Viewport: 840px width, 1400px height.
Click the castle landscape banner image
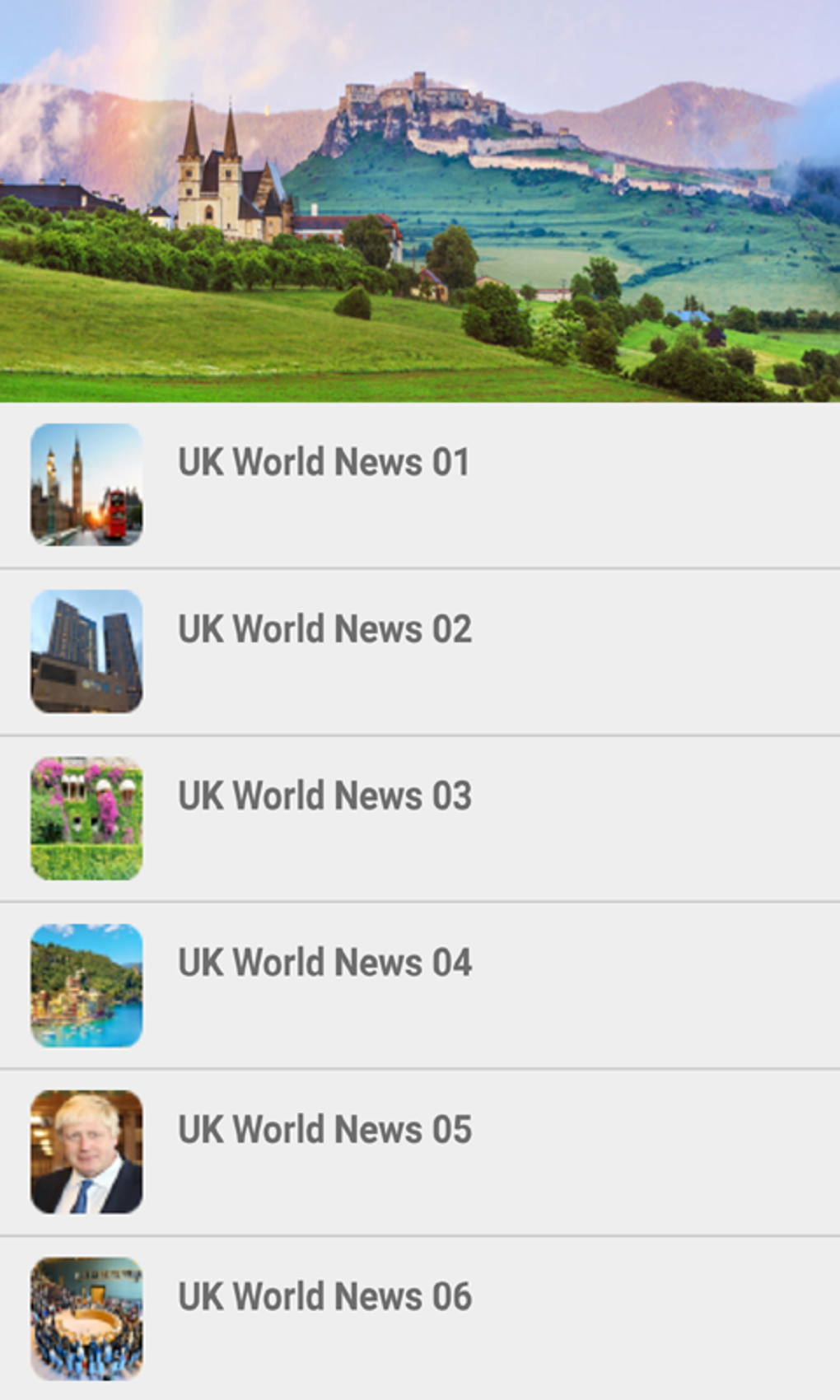click(420, 202)
